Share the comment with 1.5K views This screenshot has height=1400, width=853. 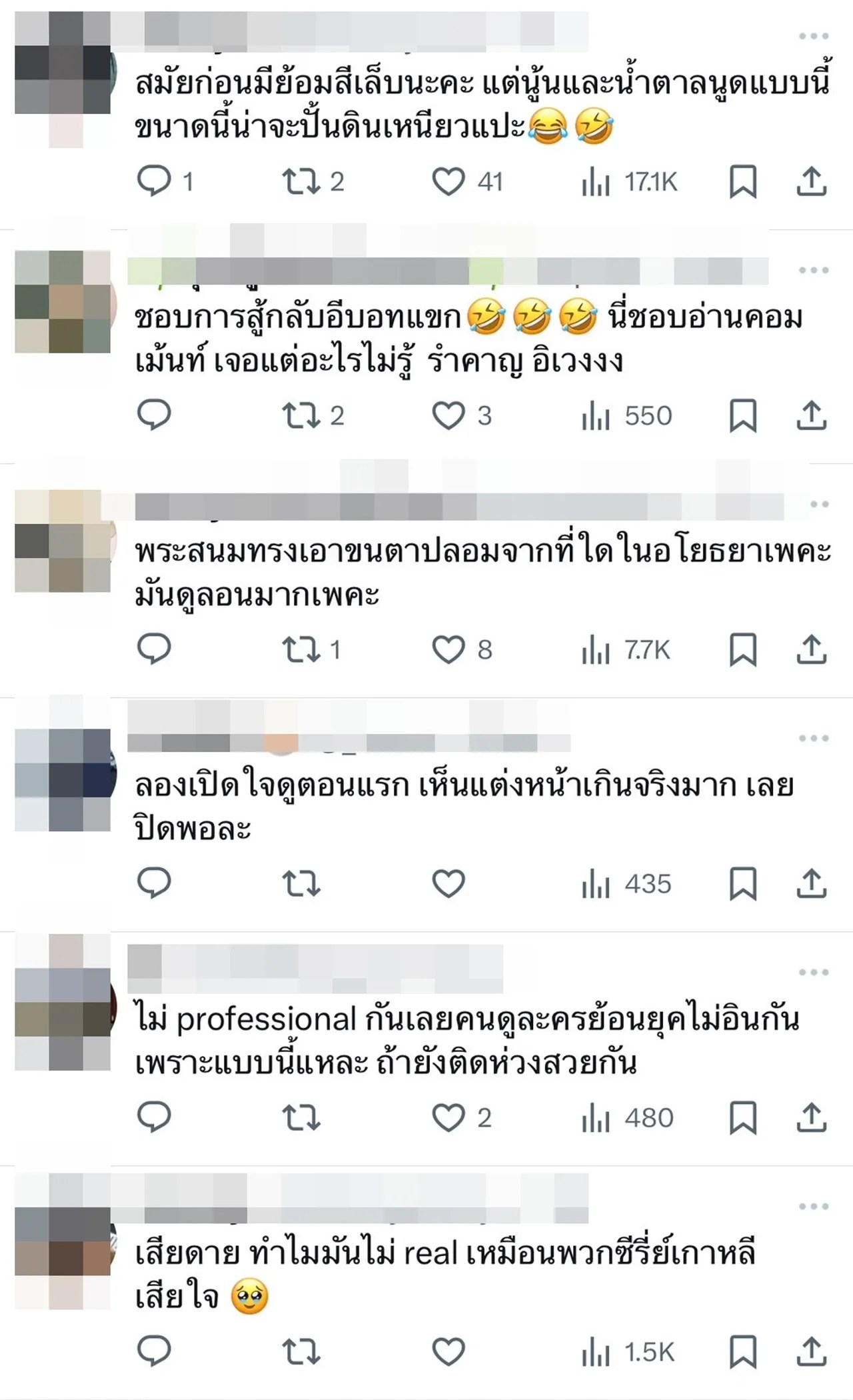coord(811,1351)
